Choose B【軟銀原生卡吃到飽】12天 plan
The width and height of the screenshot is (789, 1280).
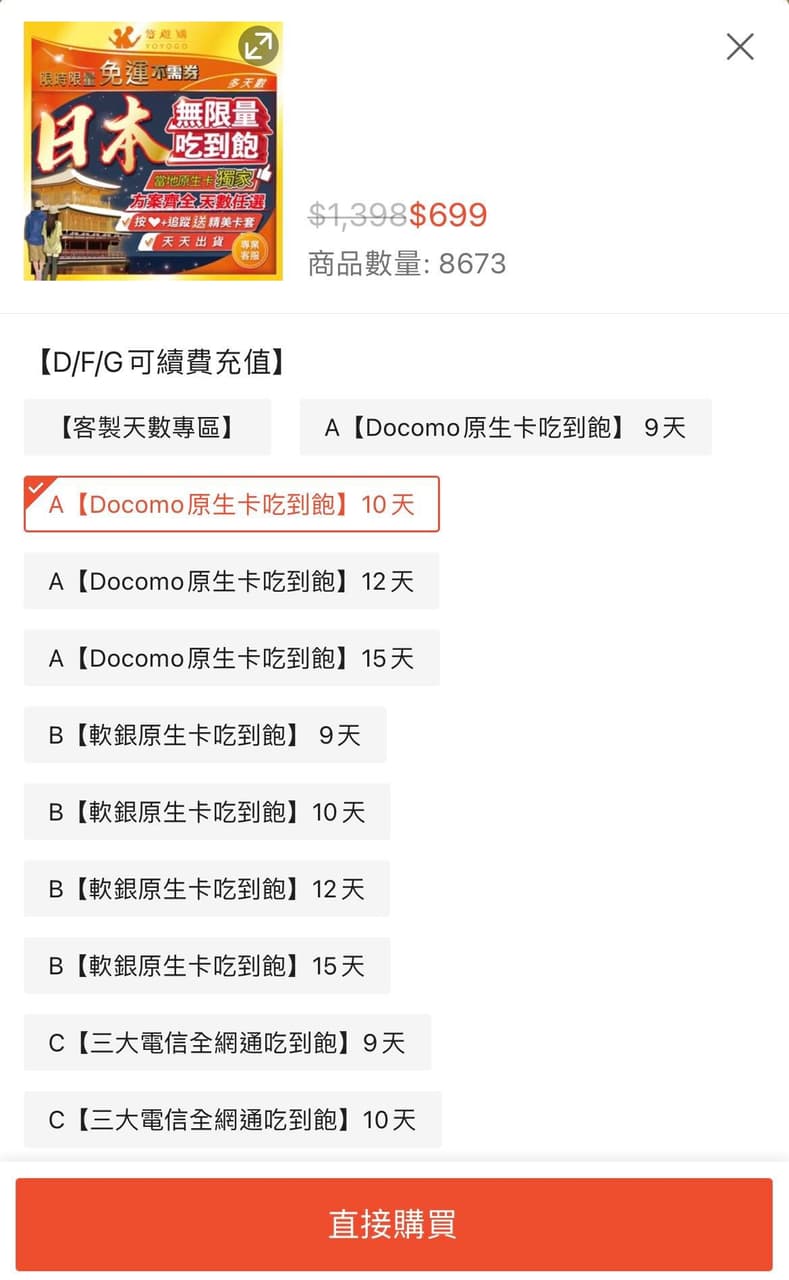pyautogui.click(x=206, y=889)
